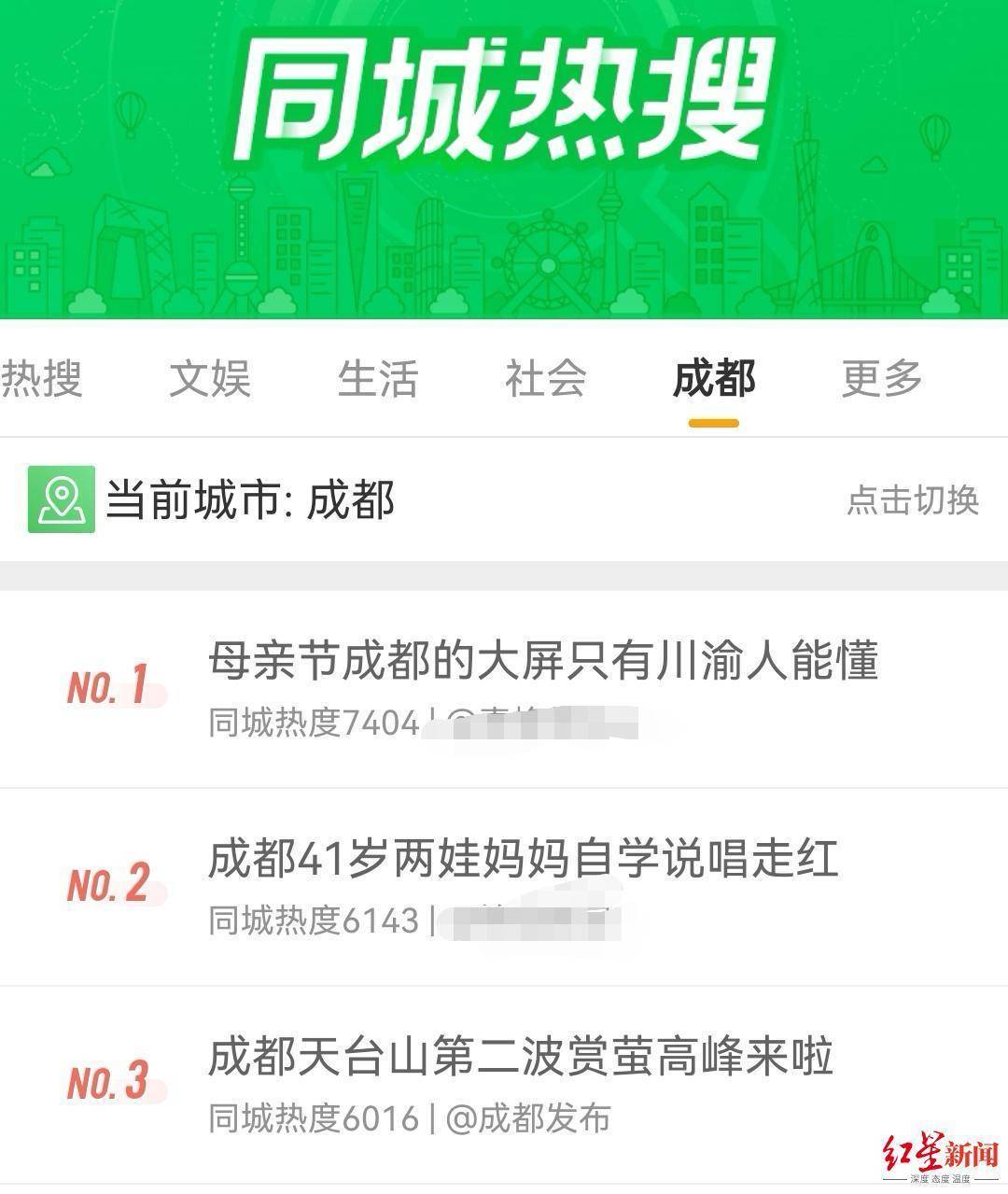Switch to the 文娱 tab
Image resolution: width=1008 pixels, height=1194 pixels.
(210, 379)
